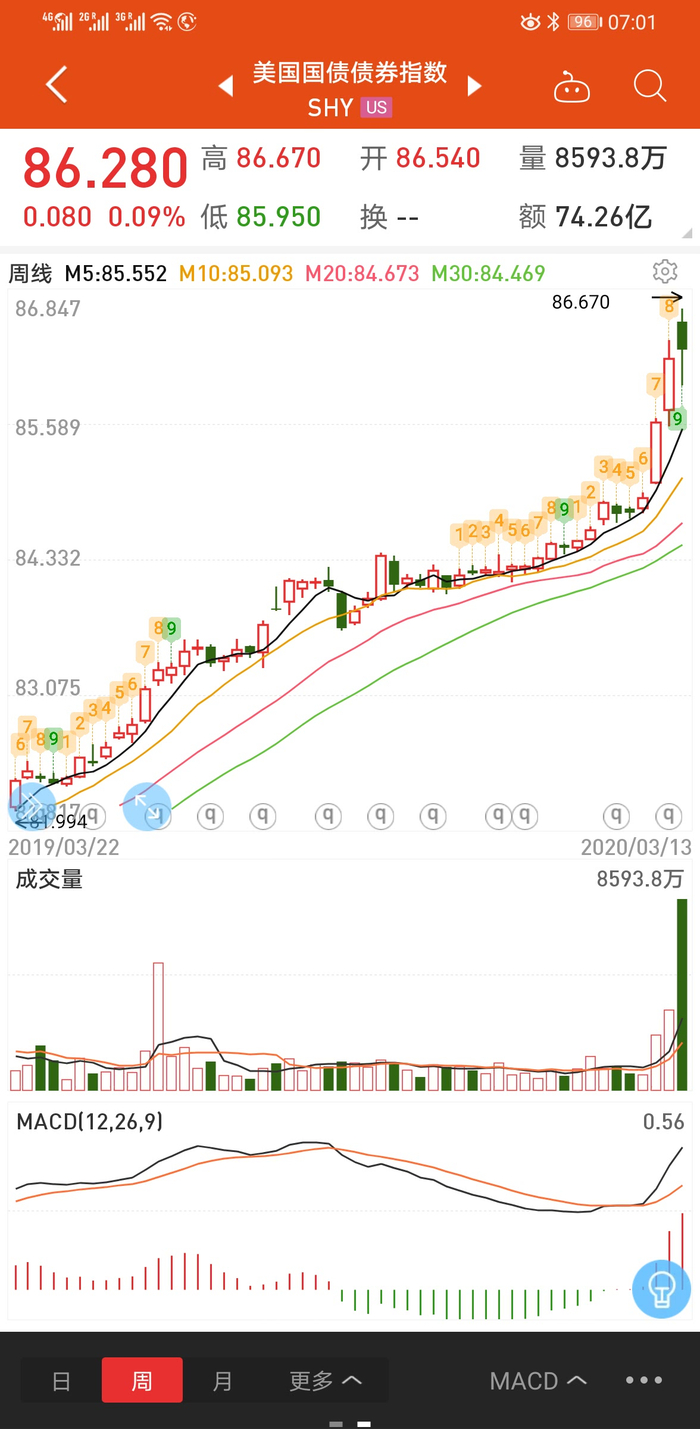Tap the blue lightbulb floating button
Image resolution: width=700 pixels, height=1429 pixels.
pyautogui.click(x=662, y=1288)
